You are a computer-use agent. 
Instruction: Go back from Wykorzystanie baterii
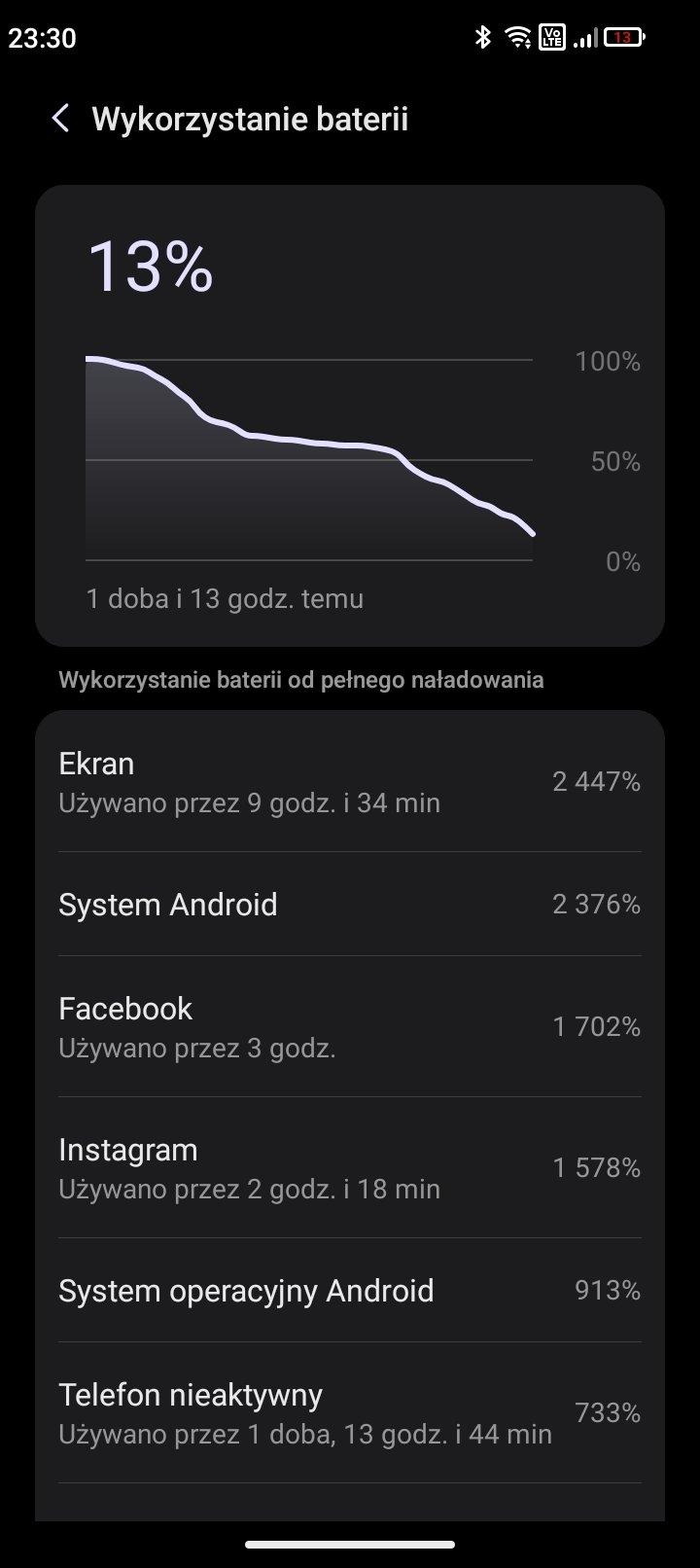[x=60, y=119]
